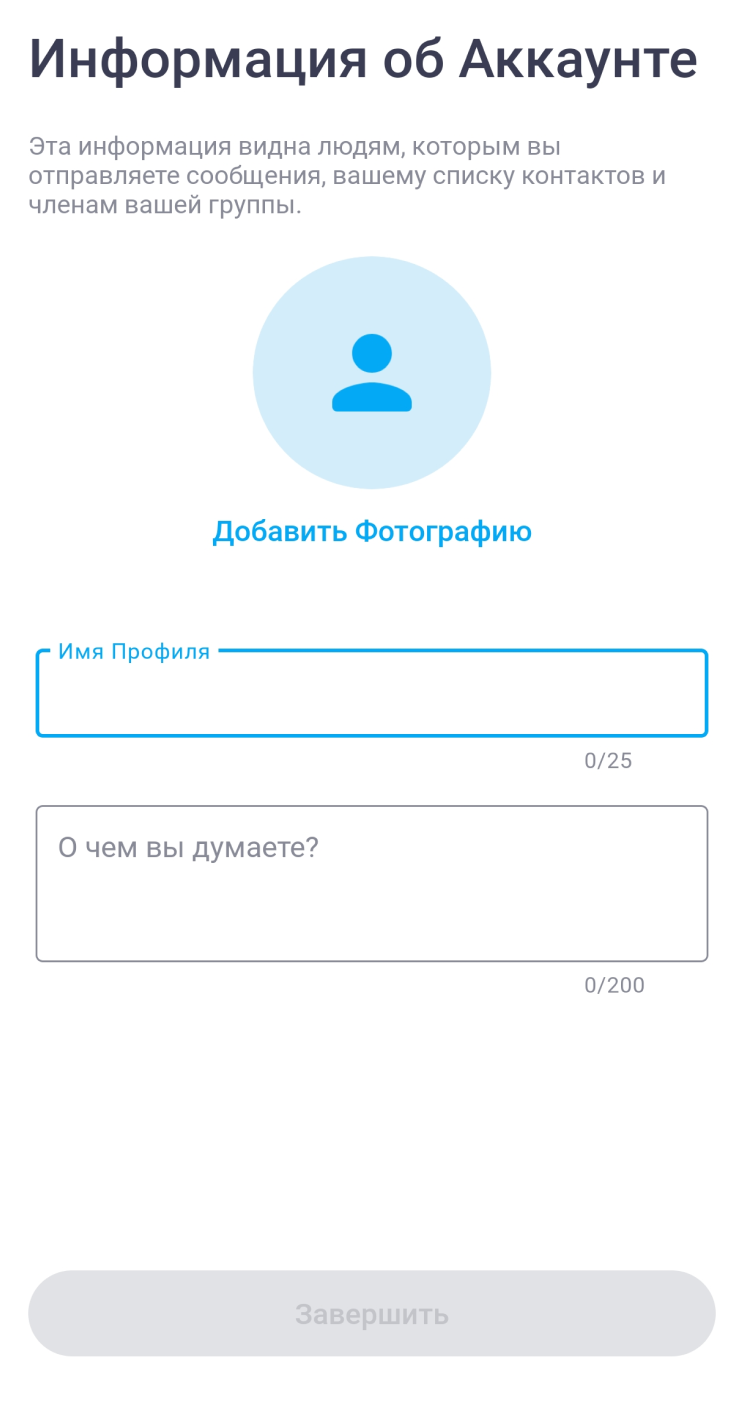Screen dimensions: 740x1412
Task: Tap the О чем вы думаете field
Action: pos(371,883)
